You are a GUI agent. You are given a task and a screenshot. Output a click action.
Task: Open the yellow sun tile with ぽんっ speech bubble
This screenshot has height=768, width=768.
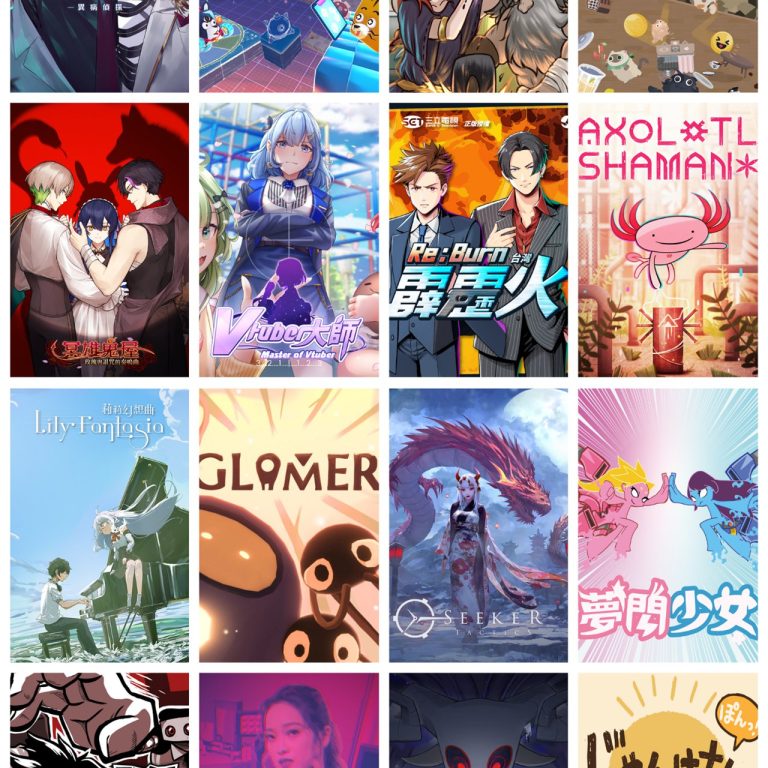coord(668,721)
